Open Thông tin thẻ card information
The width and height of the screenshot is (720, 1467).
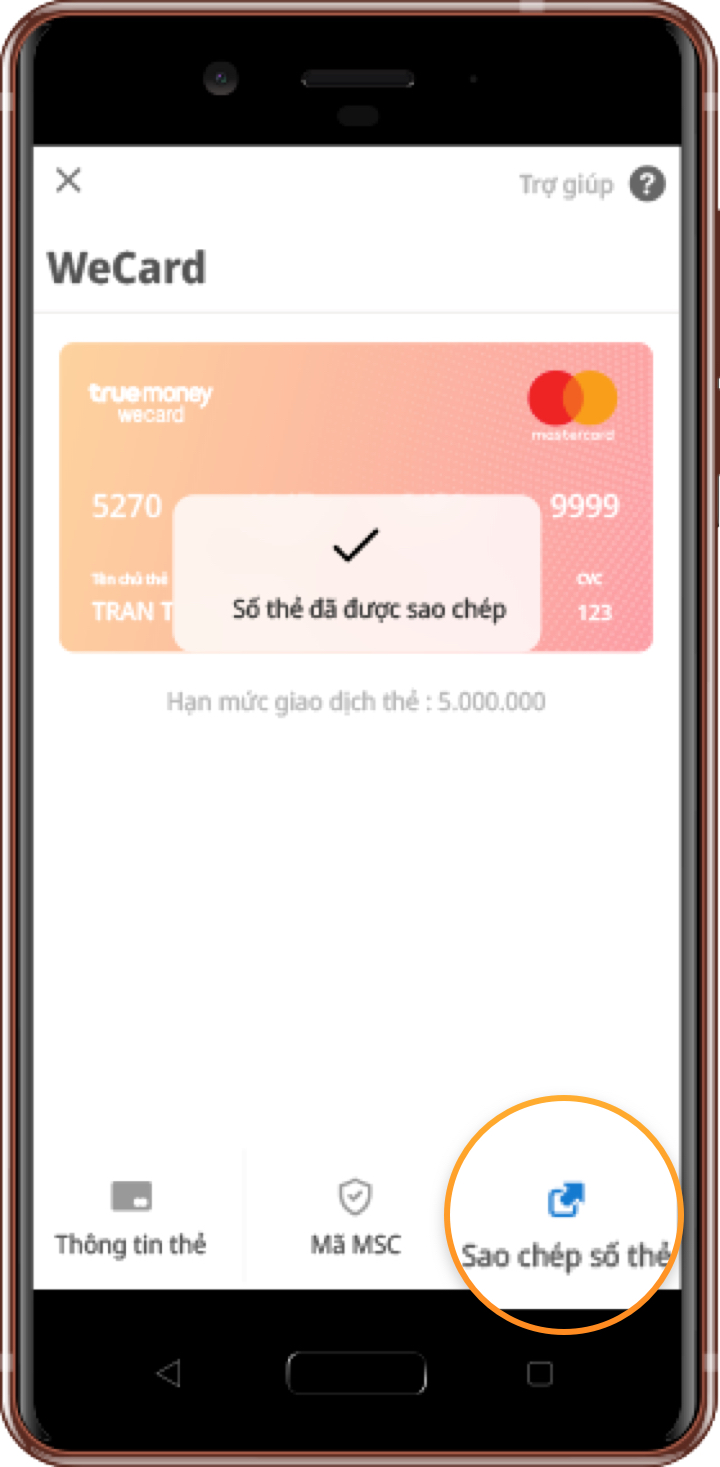click(x=131, y=1218)
